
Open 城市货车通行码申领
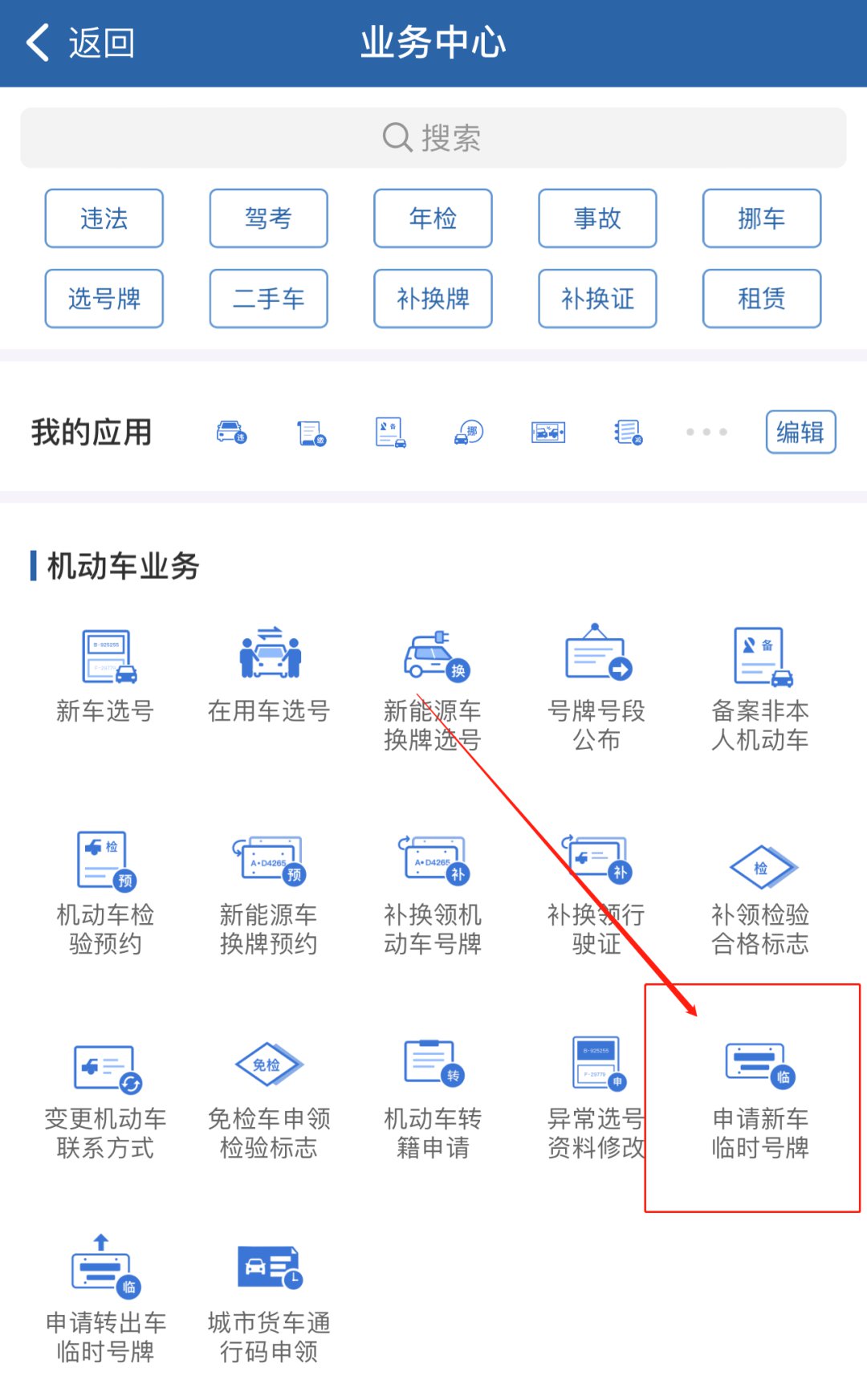coord(269,1300)
